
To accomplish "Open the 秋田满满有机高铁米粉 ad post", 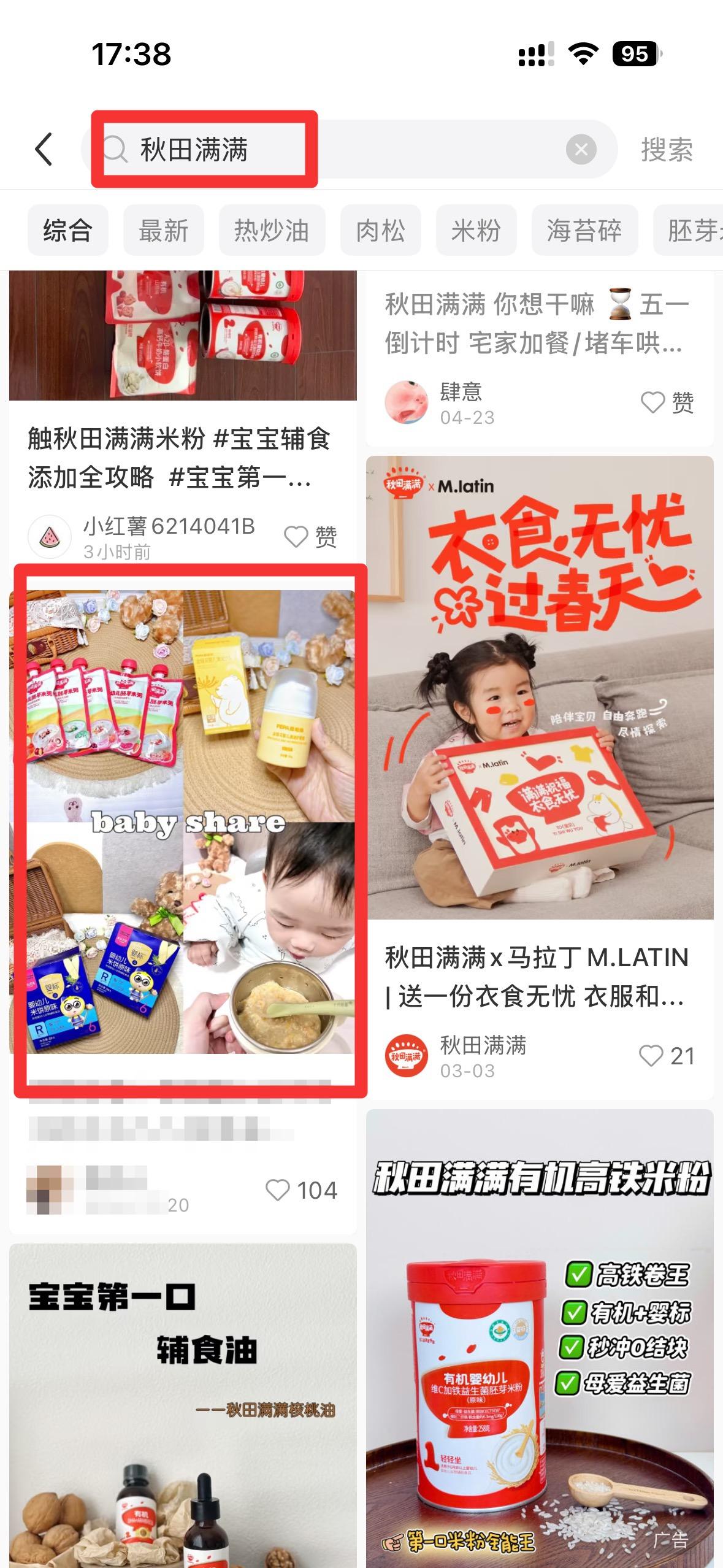I will coord(540,1337).
